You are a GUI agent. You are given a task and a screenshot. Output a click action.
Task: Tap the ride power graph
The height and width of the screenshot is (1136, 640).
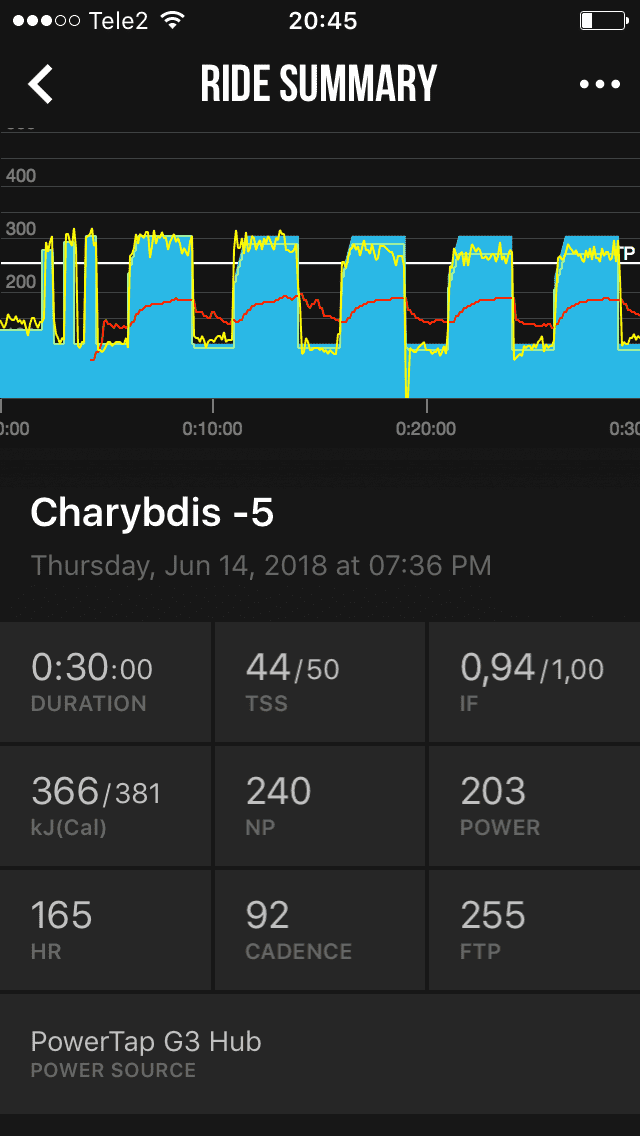point(320,290)
